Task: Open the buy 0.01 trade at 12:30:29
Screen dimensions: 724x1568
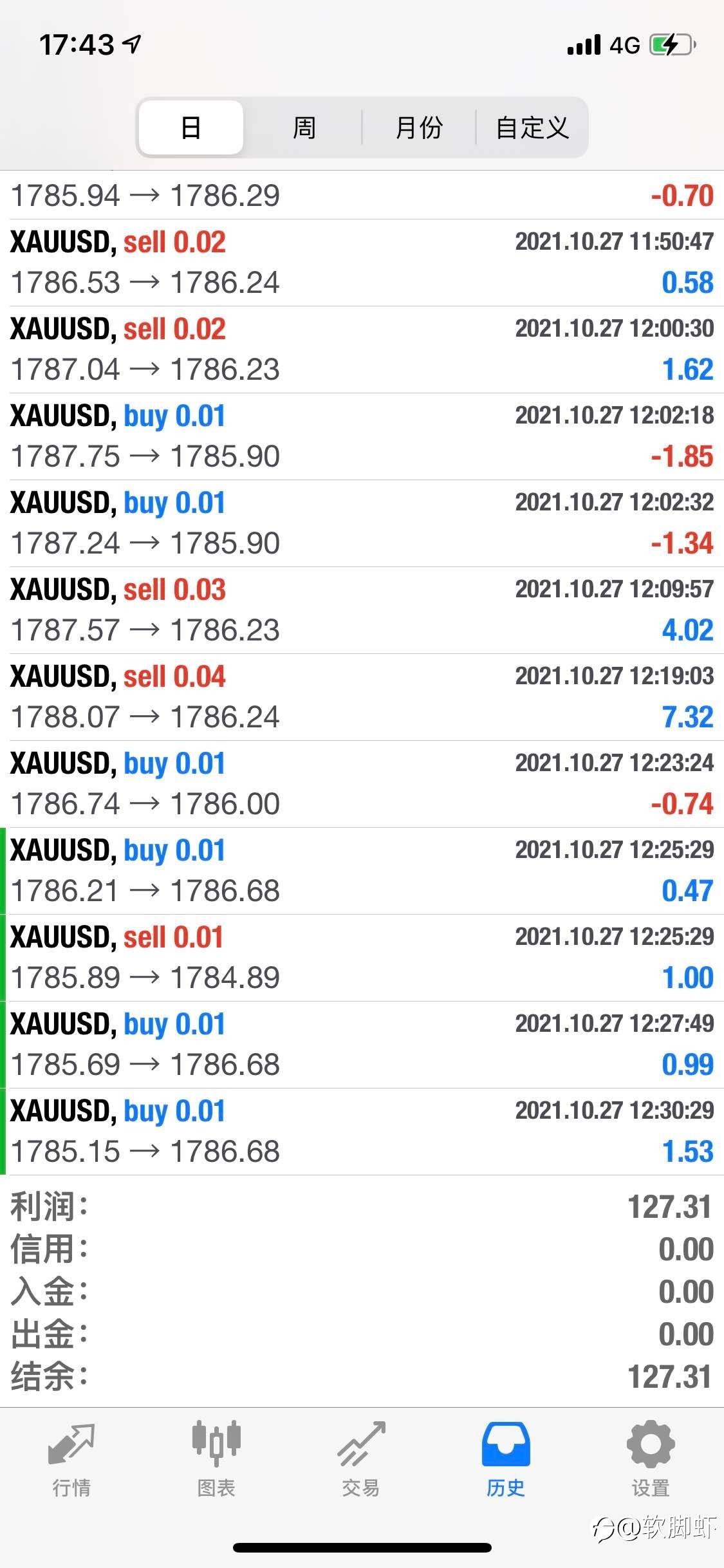Action: 362,1132
